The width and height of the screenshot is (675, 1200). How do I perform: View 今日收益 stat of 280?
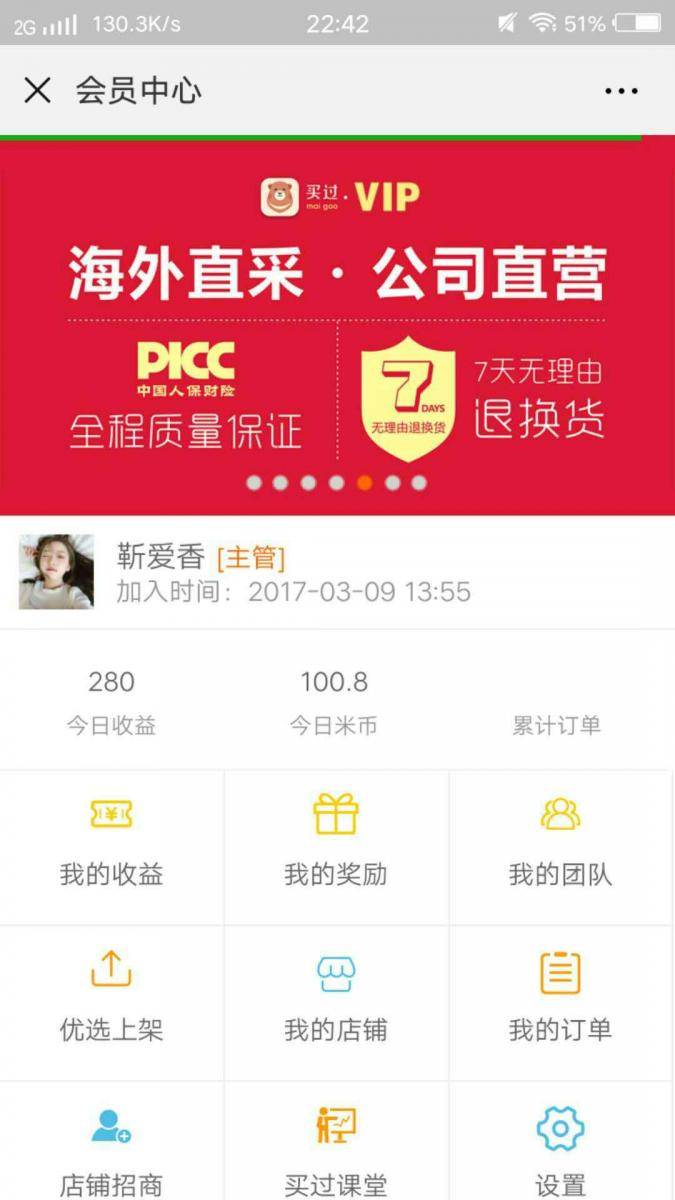pyautogui.click(x=111, y=702)
